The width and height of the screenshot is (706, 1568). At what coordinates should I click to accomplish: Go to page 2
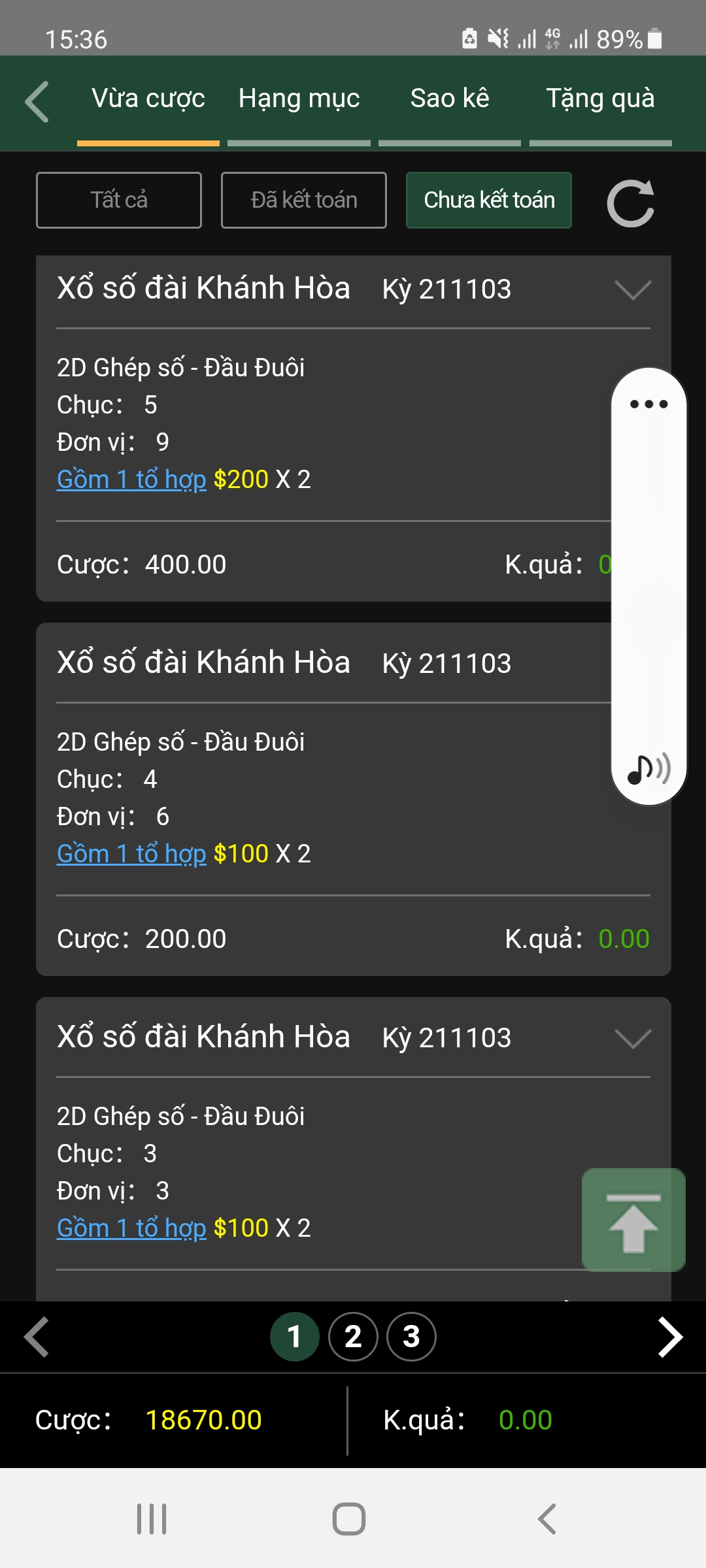tap(353, 1337)
